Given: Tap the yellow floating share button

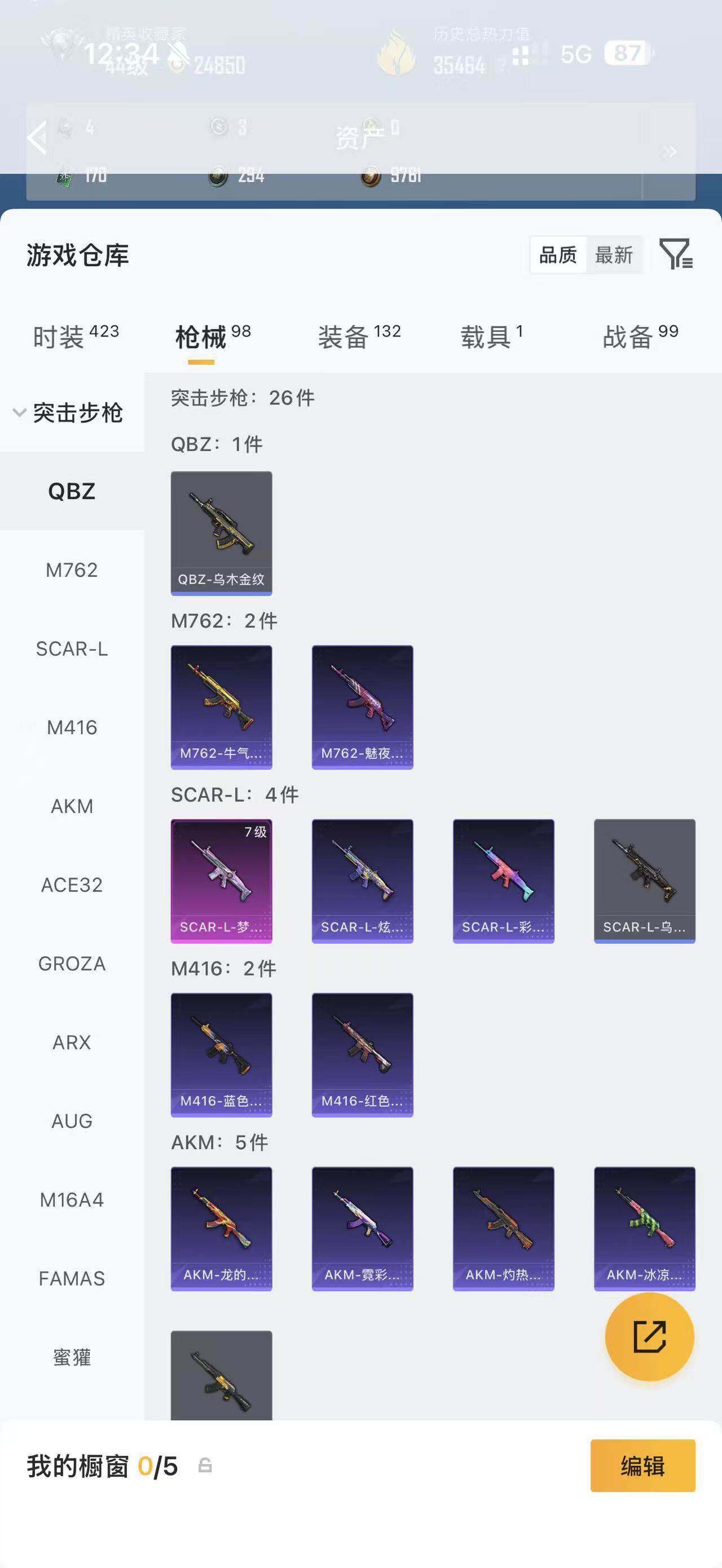Looking at the screenshot, I should pyautogui.click(x=650, y=1337).
